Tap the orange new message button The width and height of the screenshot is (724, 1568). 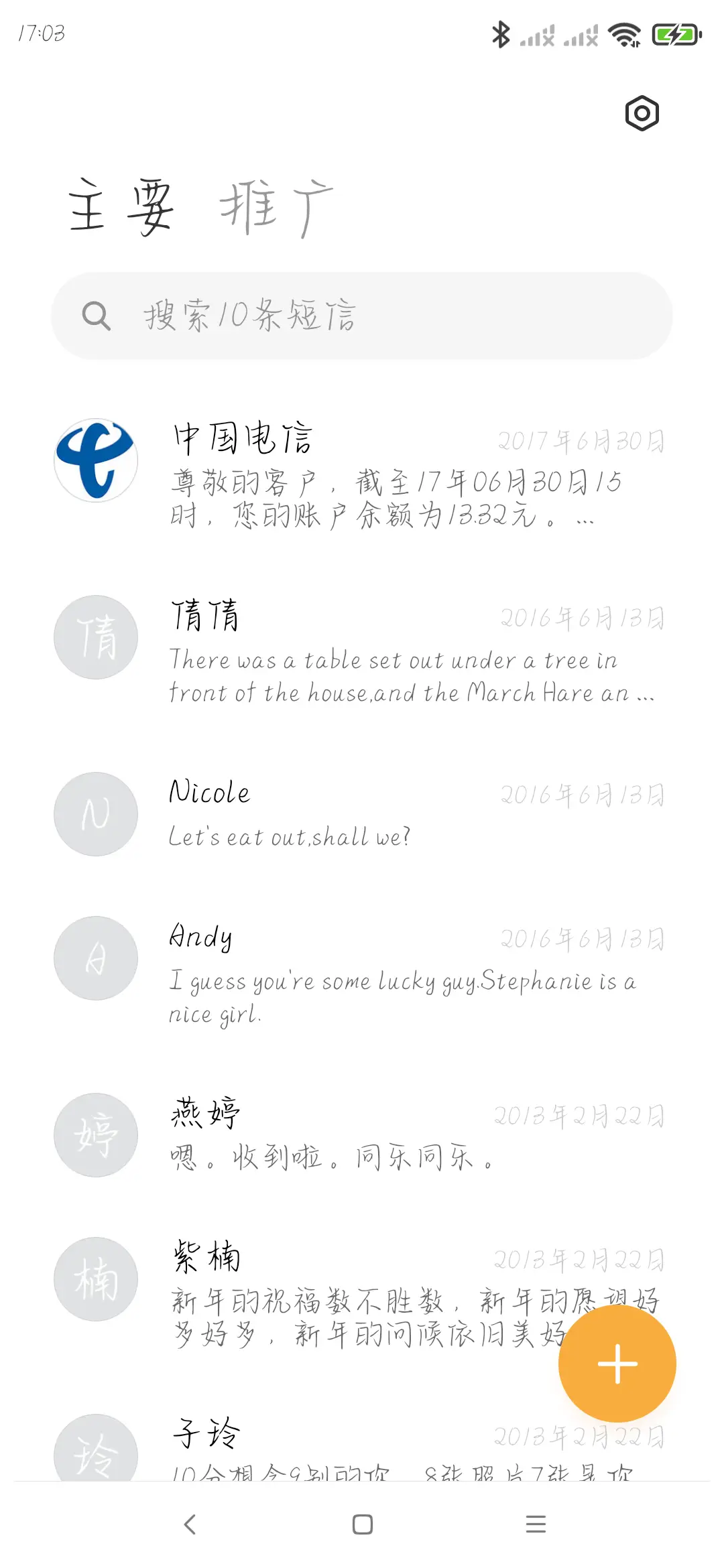click(x=616, y=1364)
